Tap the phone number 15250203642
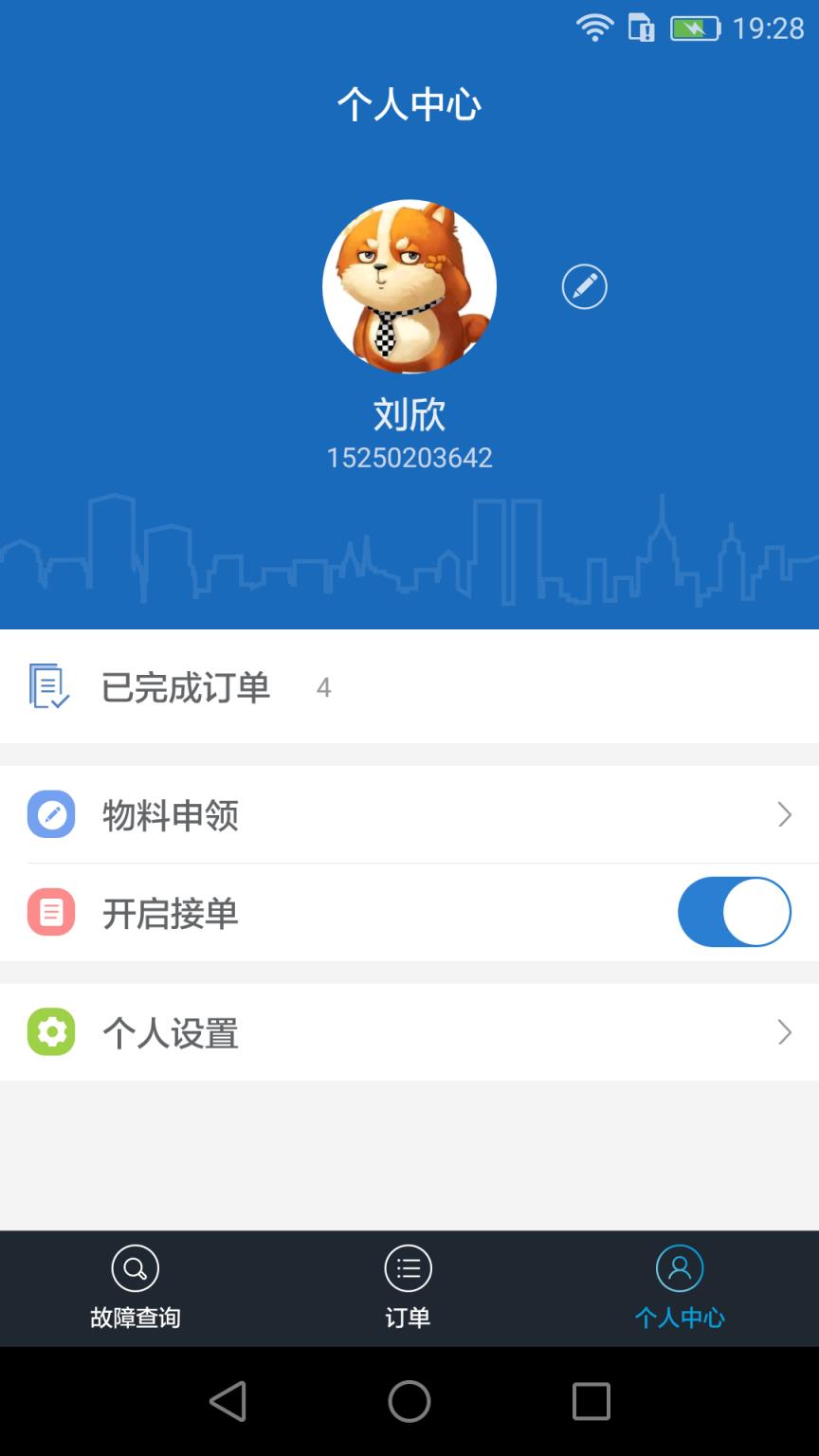Viewport: 819px width, 1456px height. 409,458
